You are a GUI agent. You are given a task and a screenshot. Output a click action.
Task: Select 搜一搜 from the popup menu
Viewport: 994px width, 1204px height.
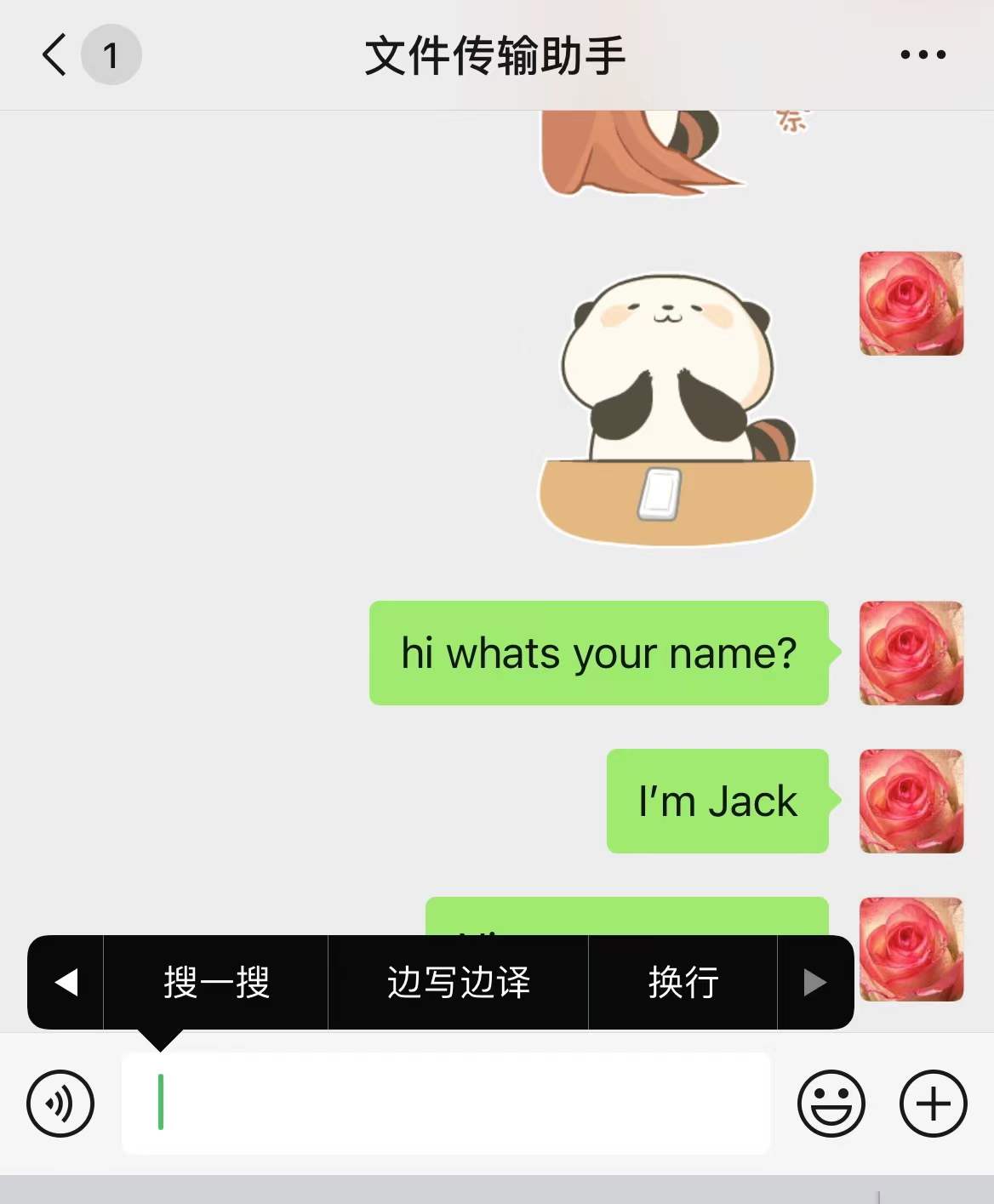coord(216,983)
